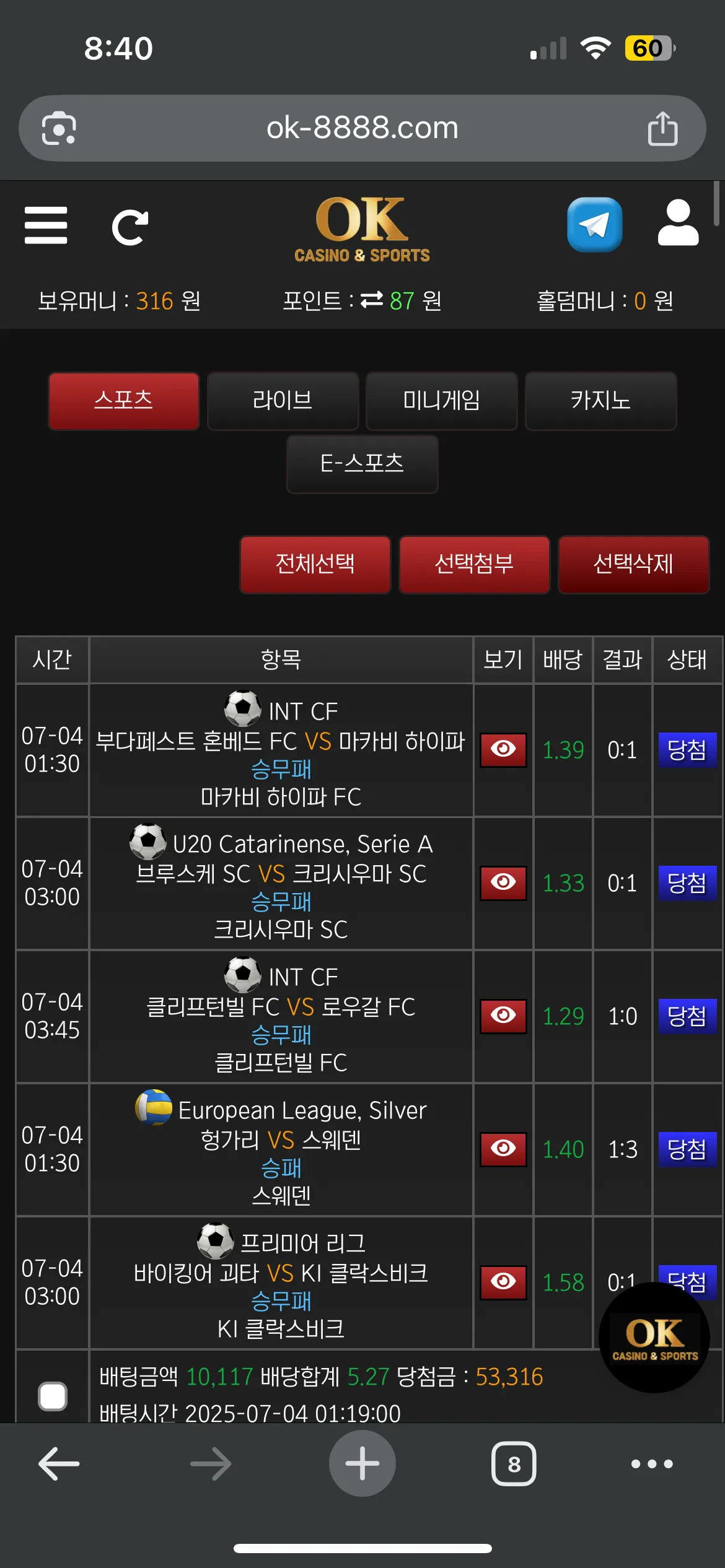Select the E-스포츠 tab
This screenshot has width=725, height=1568.
pyautogui.click(x=362, y=464)
